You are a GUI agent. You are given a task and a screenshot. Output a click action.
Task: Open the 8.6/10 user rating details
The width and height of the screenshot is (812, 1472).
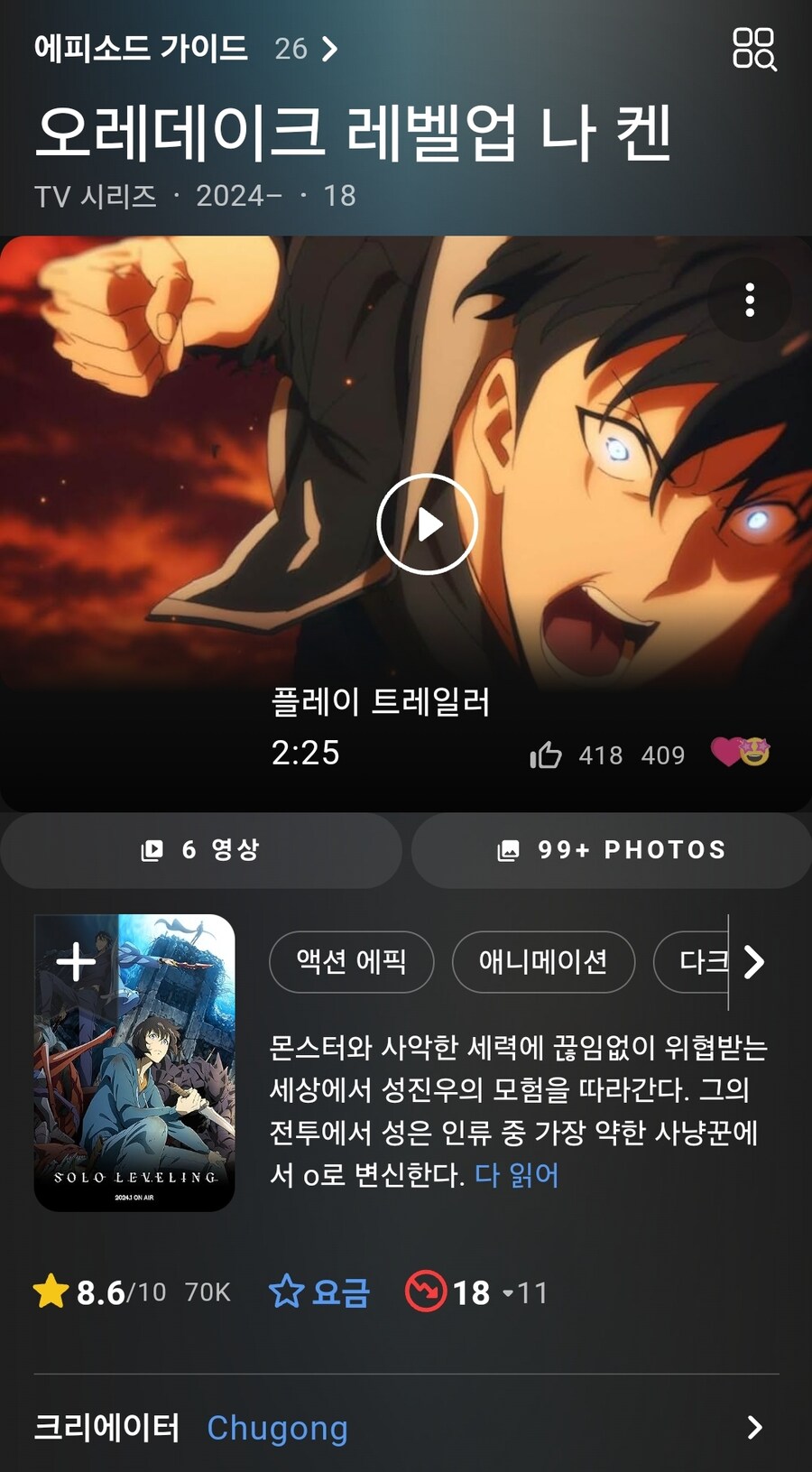pyautogui.click(x=132, y=1292)
